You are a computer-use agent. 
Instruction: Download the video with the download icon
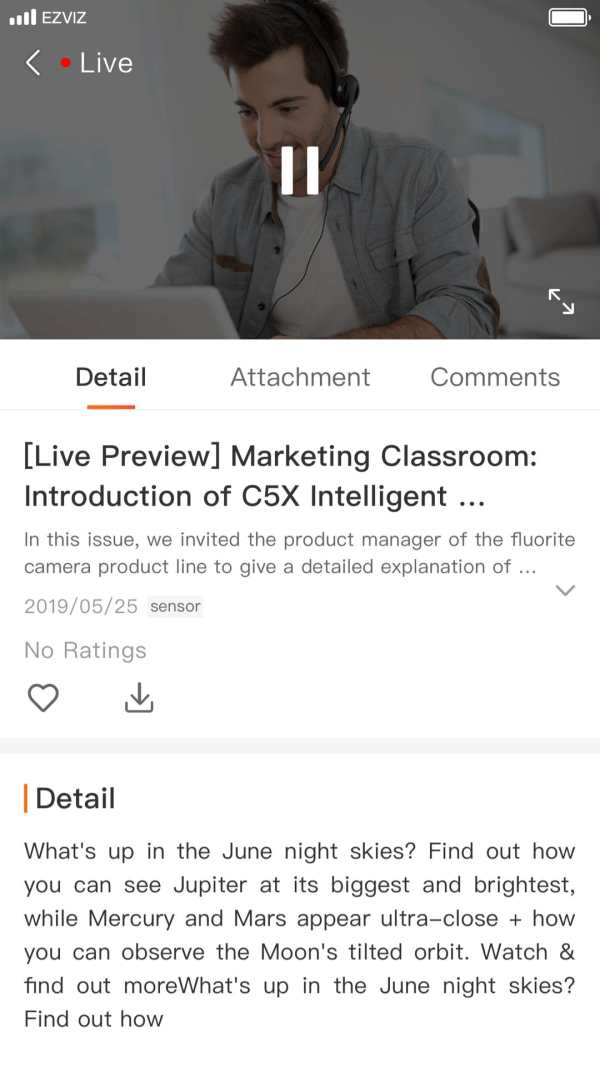tap(139, 698)
